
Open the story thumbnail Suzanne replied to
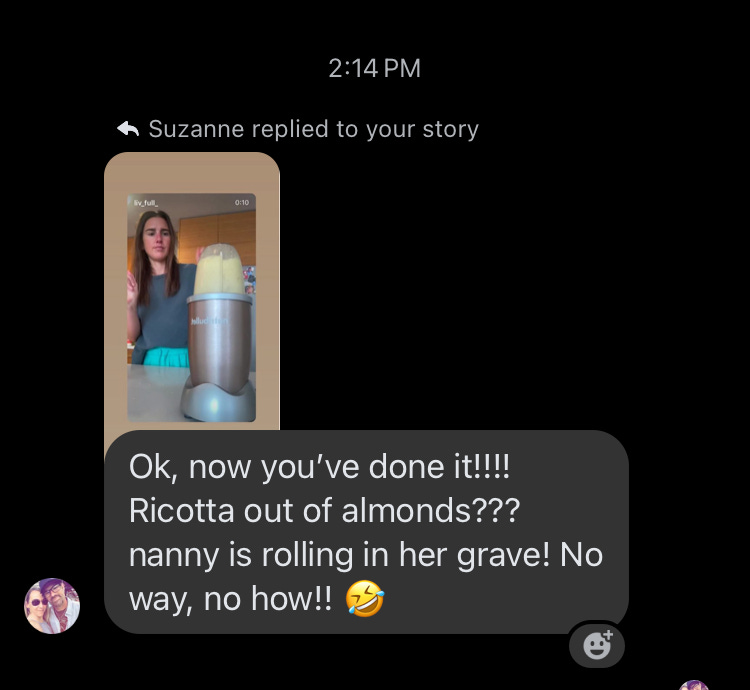191,300
